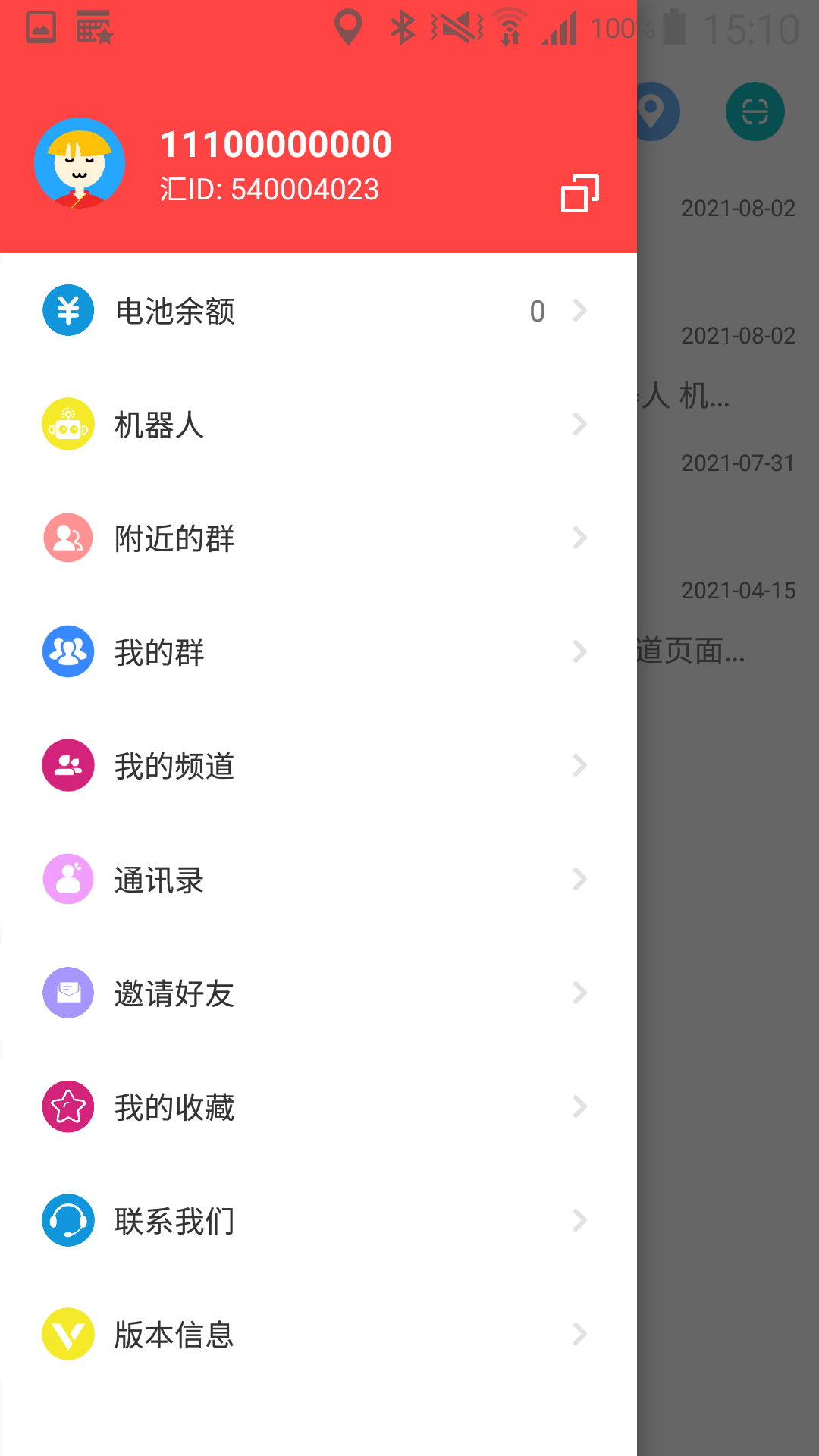Expand the 通讯录 contacts chevron
The height and width of the screenshot is (1456, 819).
[580, 879]
